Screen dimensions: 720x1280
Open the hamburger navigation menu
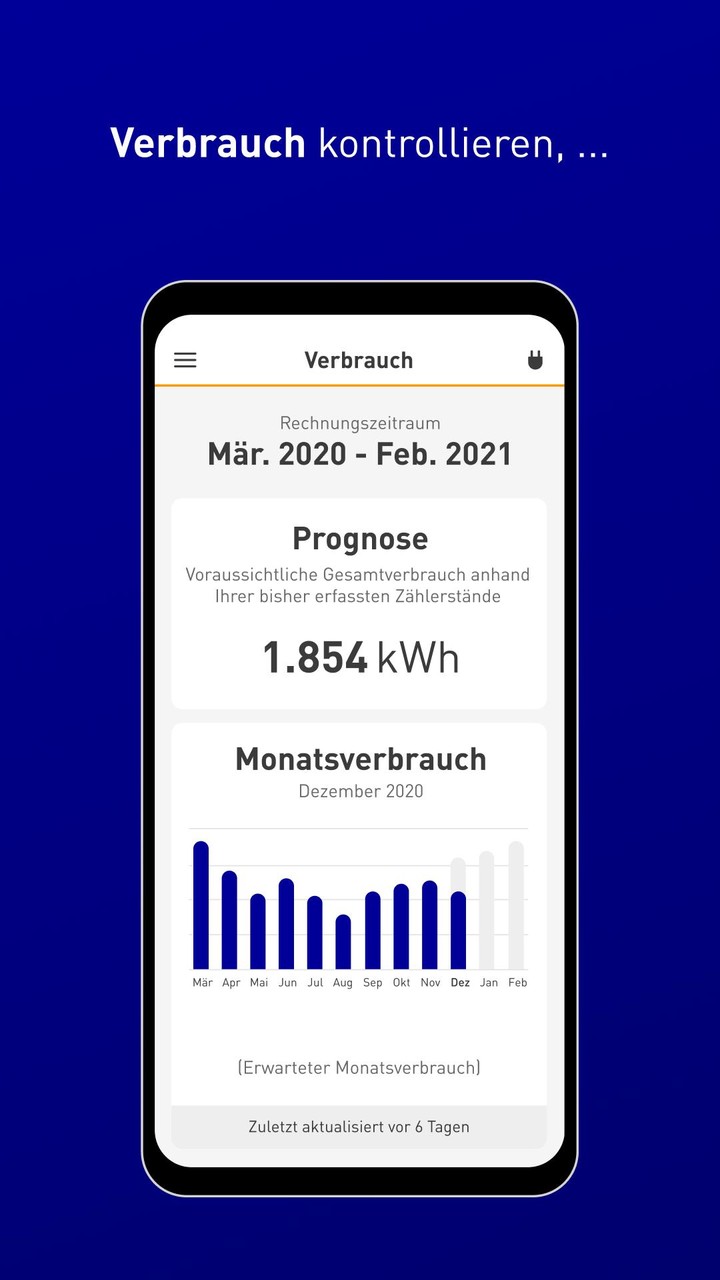click(x=185, y=360)
